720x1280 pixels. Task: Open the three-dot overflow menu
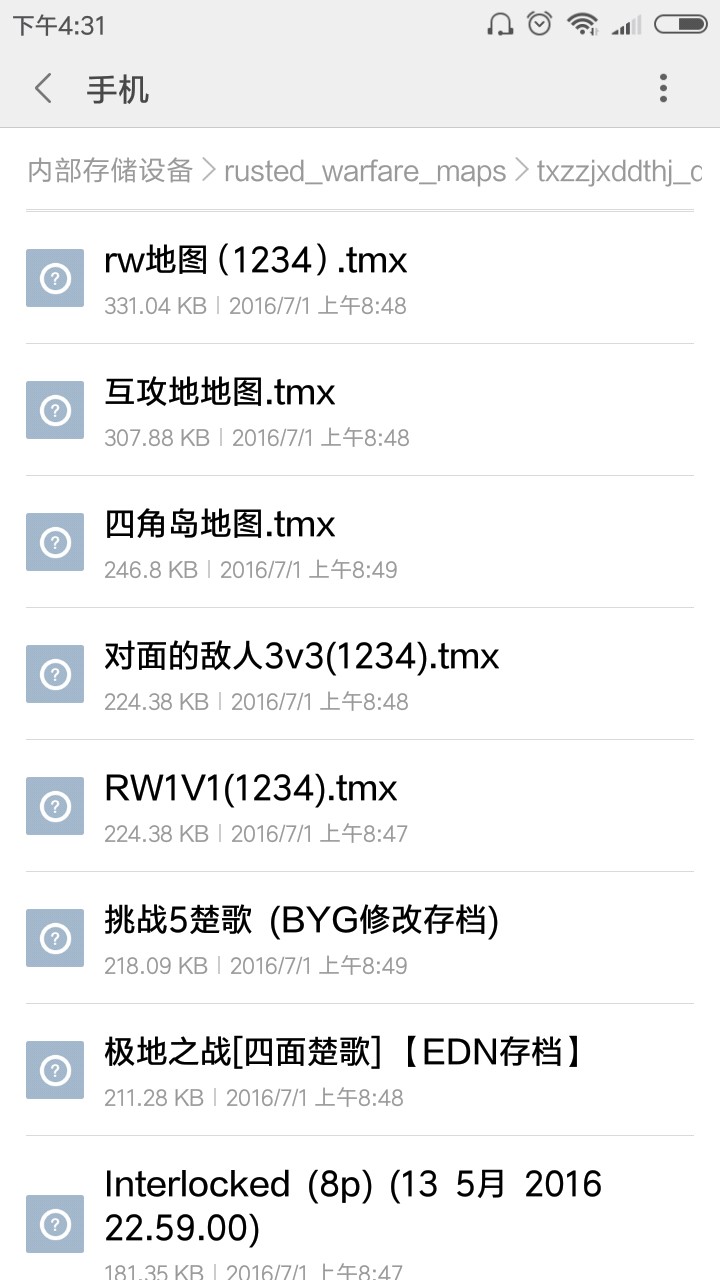[x=663, y=89]
